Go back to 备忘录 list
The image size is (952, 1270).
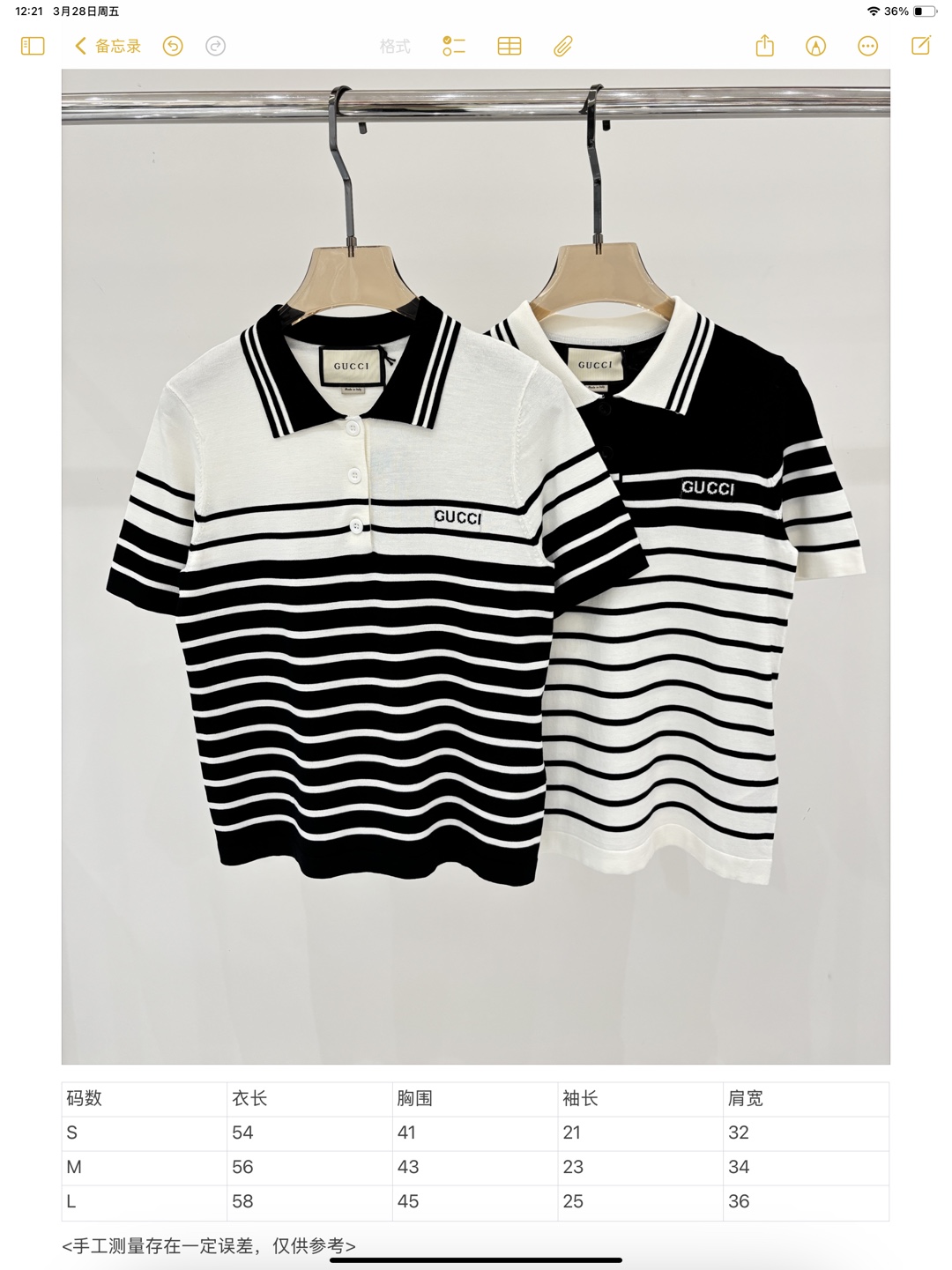(108, 46)
